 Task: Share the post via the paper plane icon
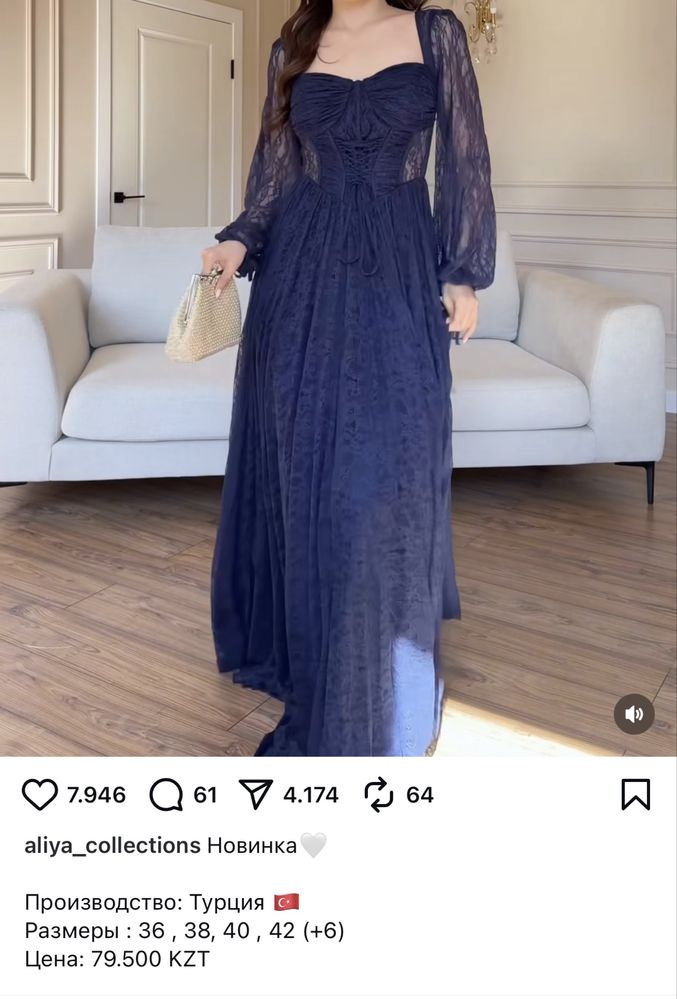pos(256,795)
